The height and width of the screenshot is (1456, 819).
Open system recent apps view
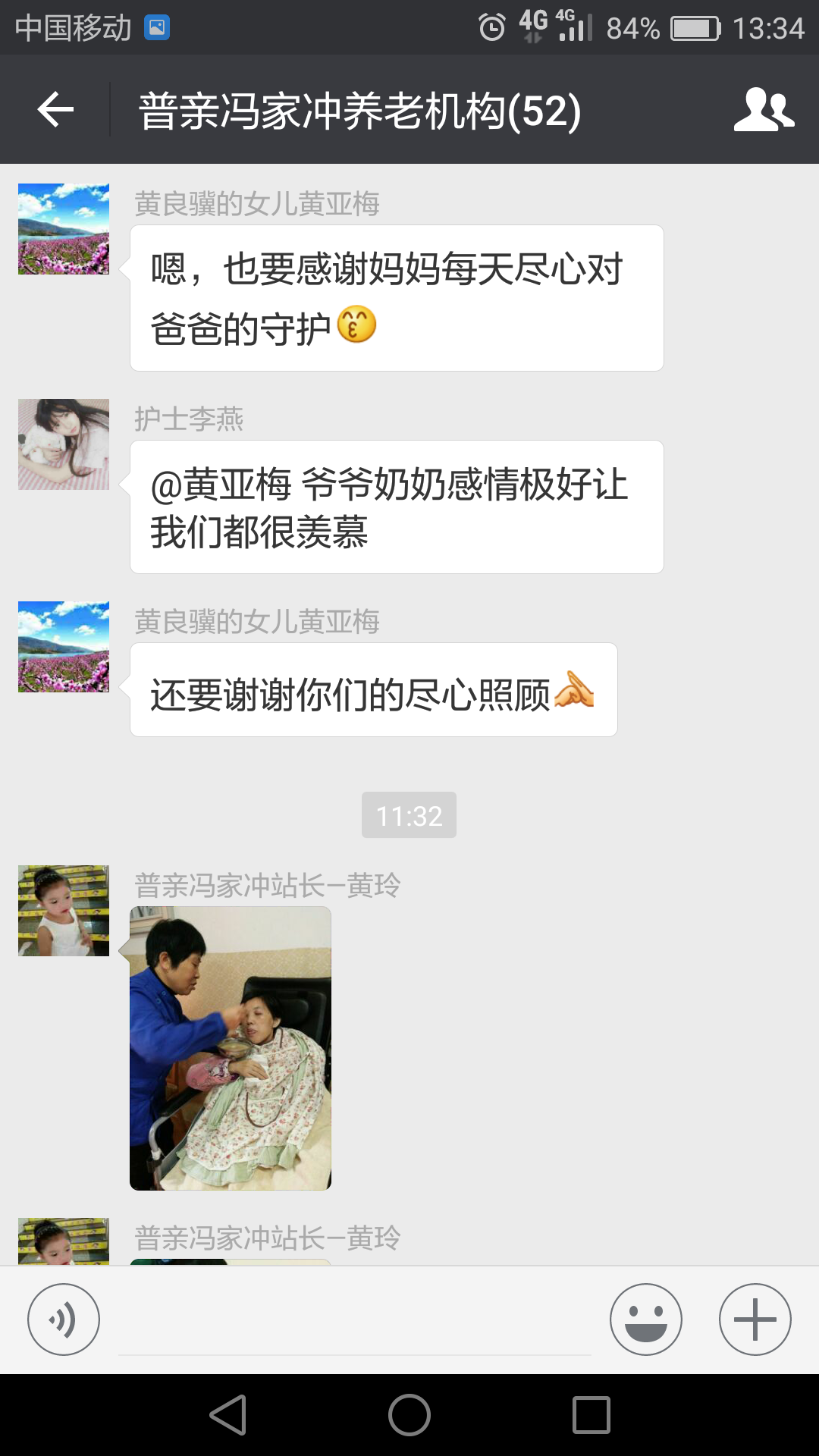(x=591, y=1415)
